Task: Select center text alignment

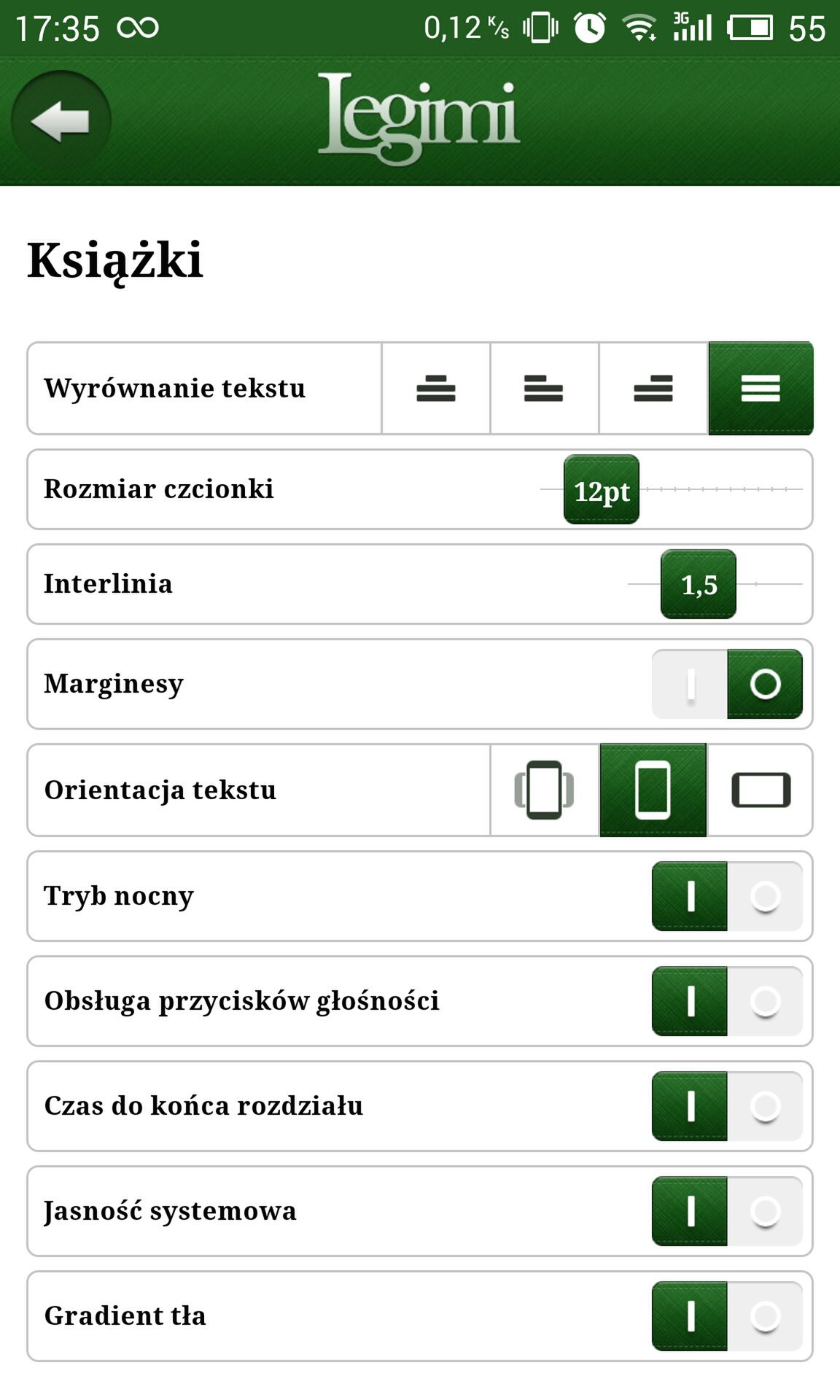Action: click(x=436, y=389)
